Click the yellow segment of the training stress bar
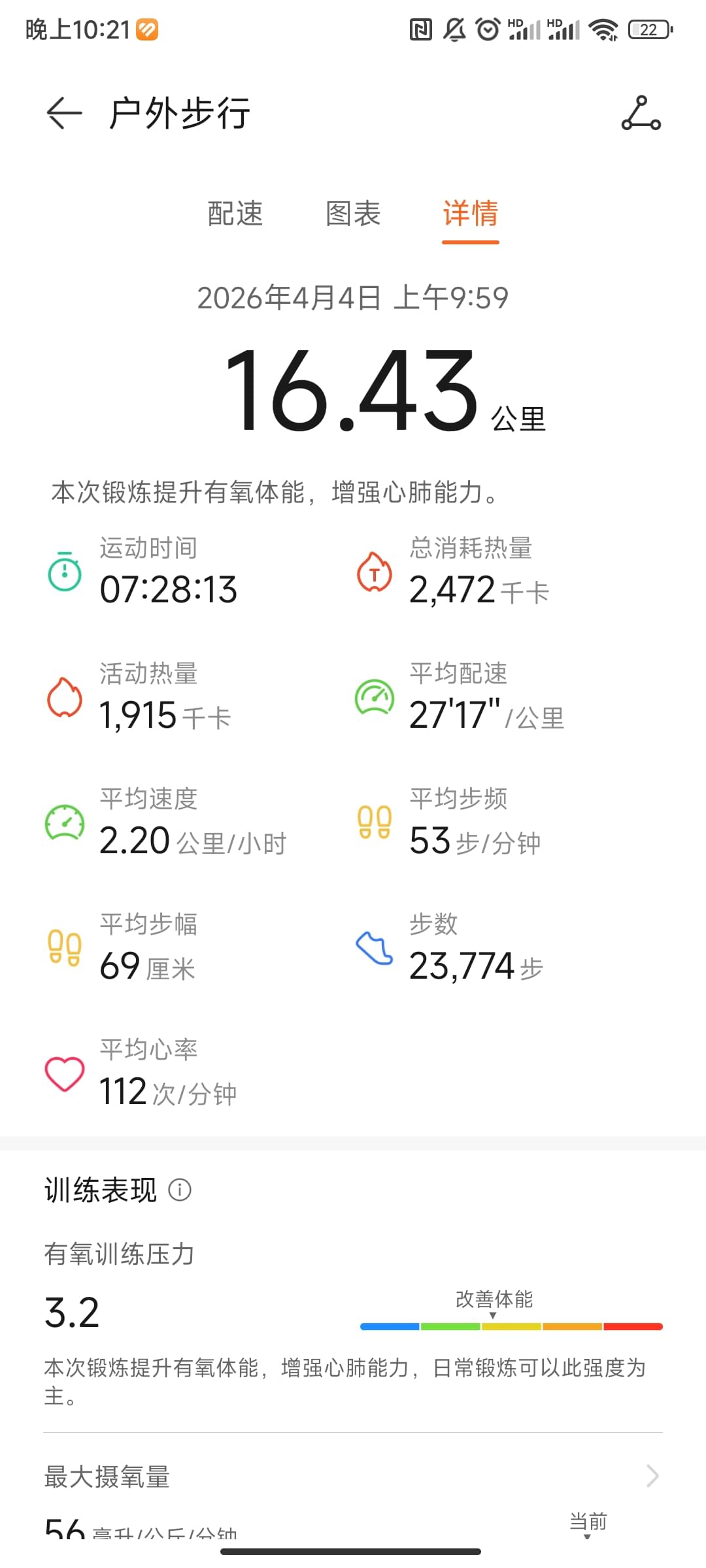Viewport: 706px width, 1568px height. tap(511, 1326)
